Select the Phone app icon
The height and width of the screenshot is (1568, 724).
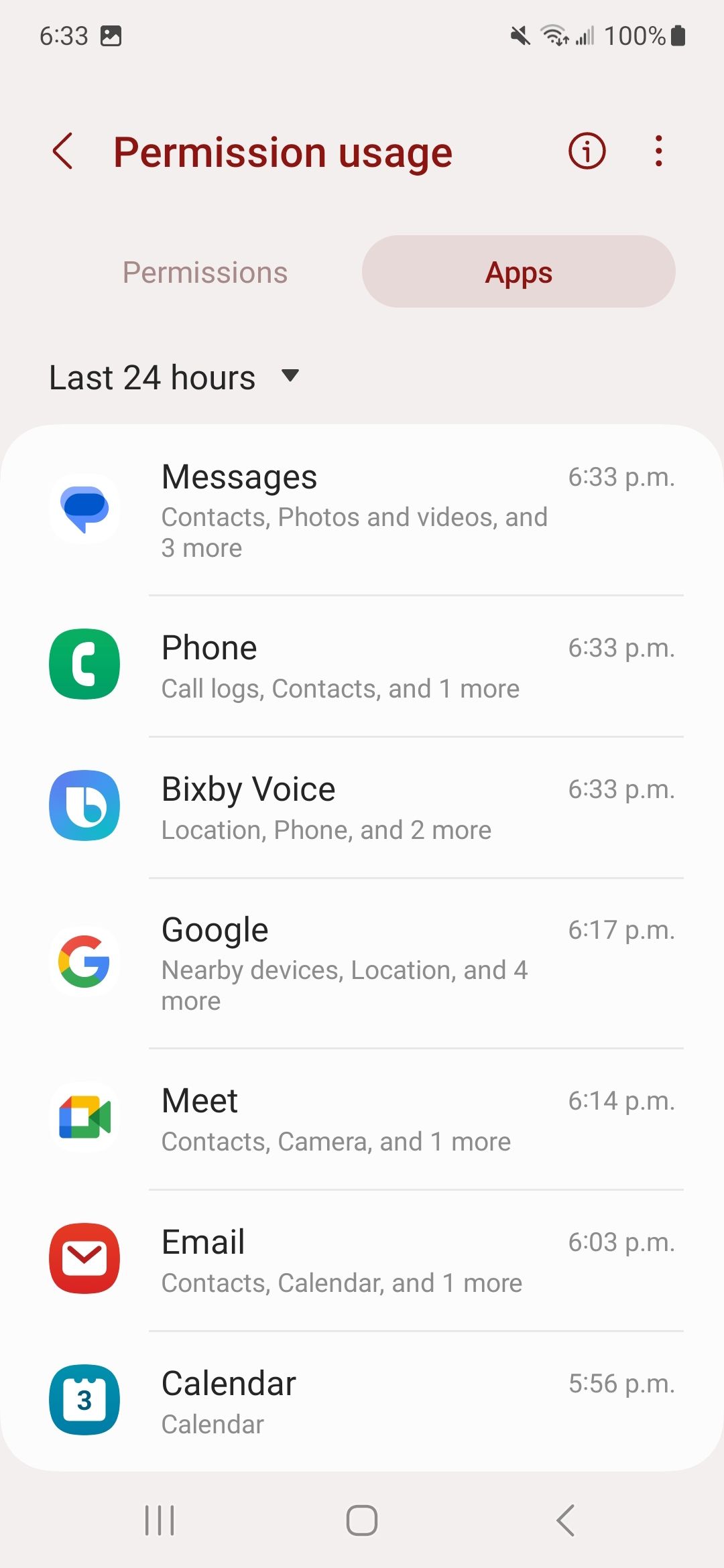pos(84,664)
